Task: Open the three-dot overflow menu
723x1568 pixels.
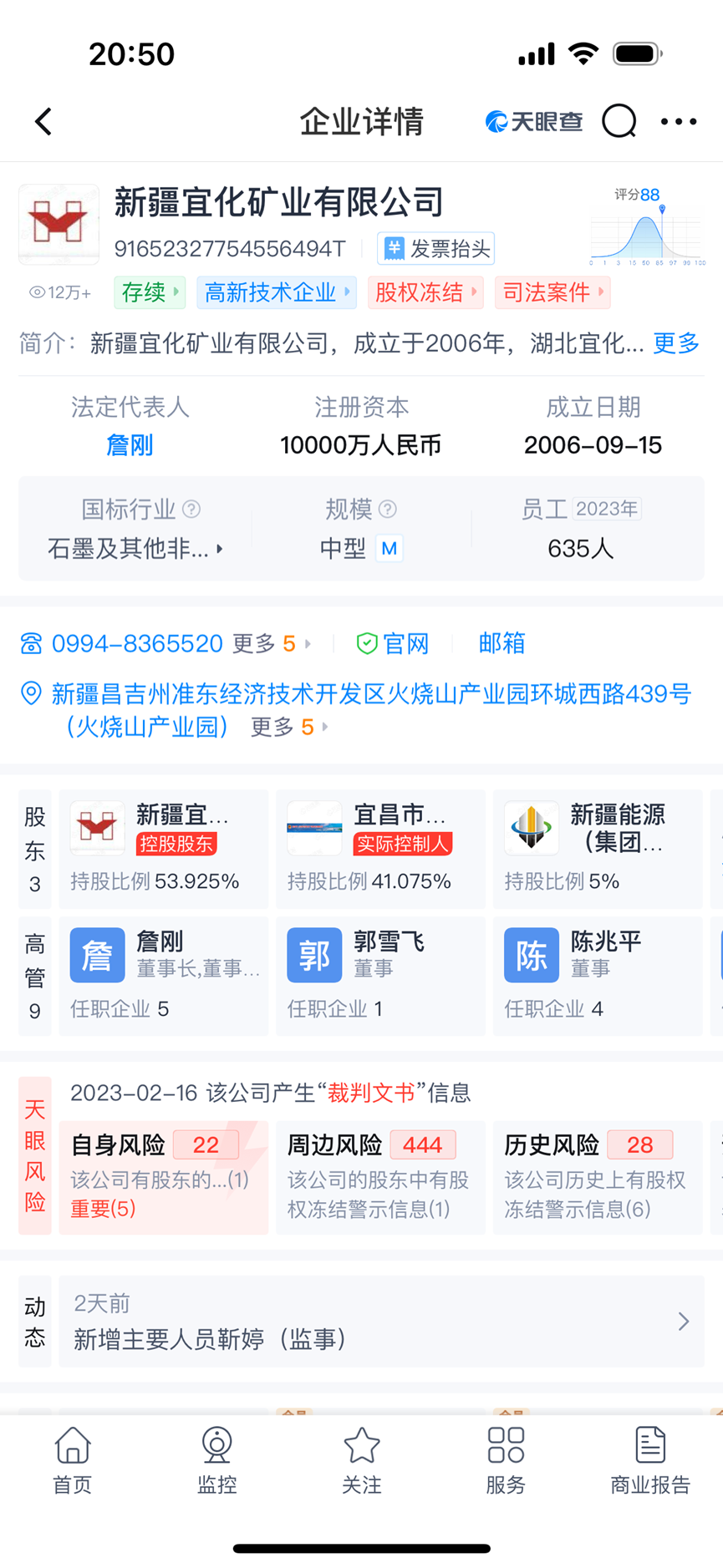Action: pos(678,122)
